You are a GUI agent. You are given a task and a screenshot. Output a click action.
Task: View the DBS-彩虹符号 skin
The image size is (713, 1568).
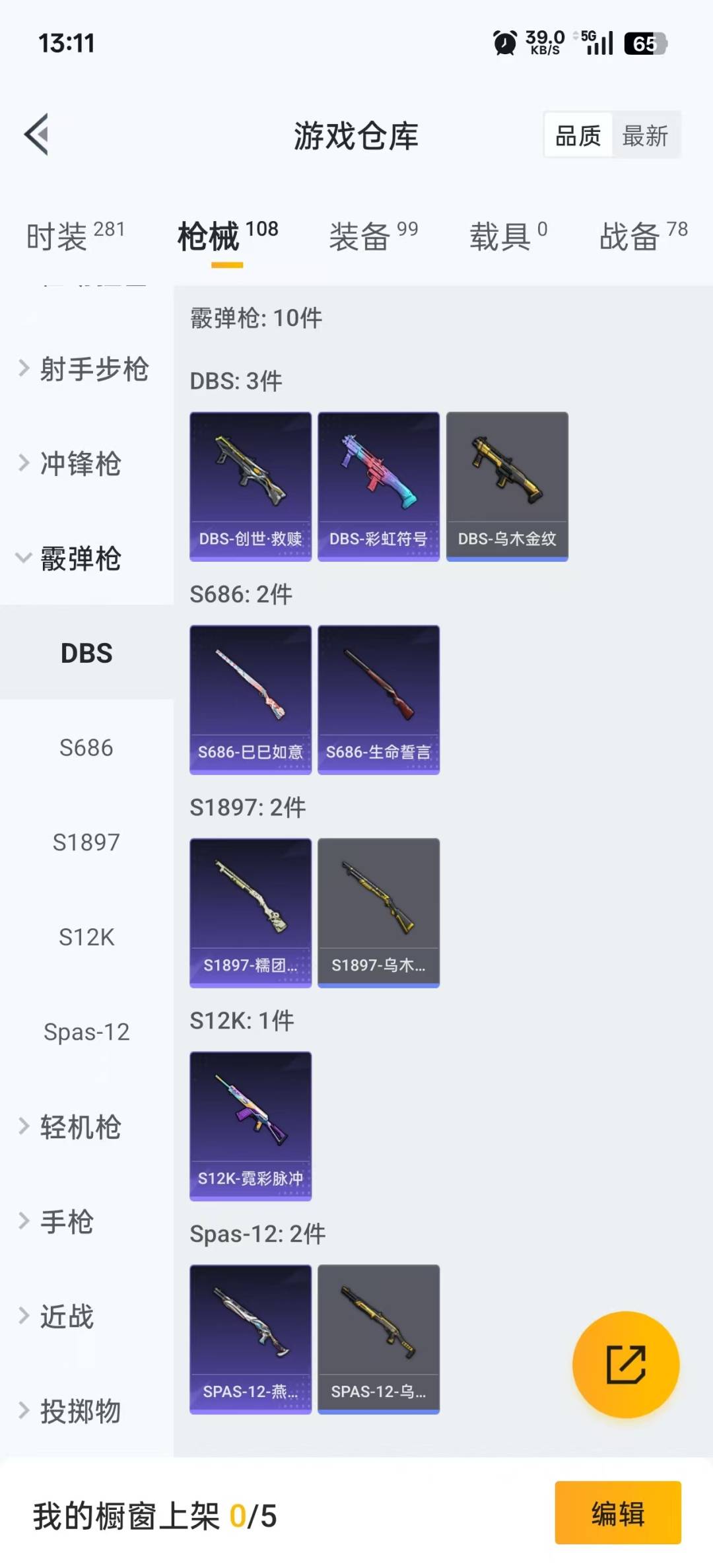click(378, 487)
